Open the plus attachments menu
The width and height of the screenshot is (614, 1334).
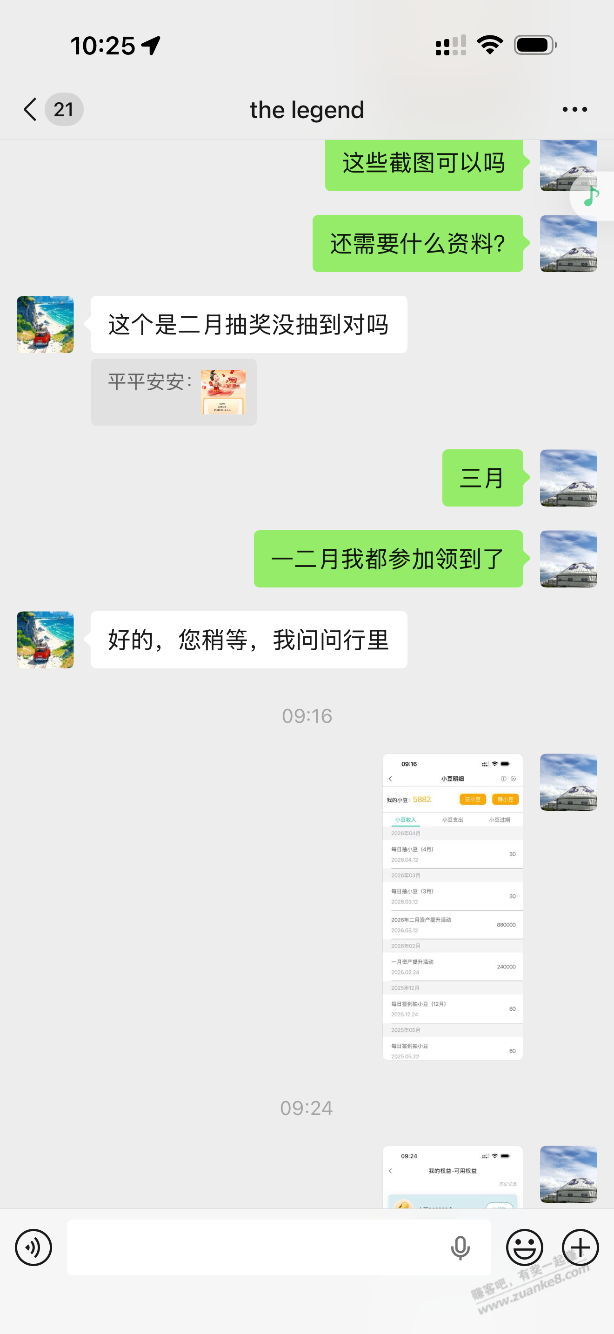(580, 1247)
